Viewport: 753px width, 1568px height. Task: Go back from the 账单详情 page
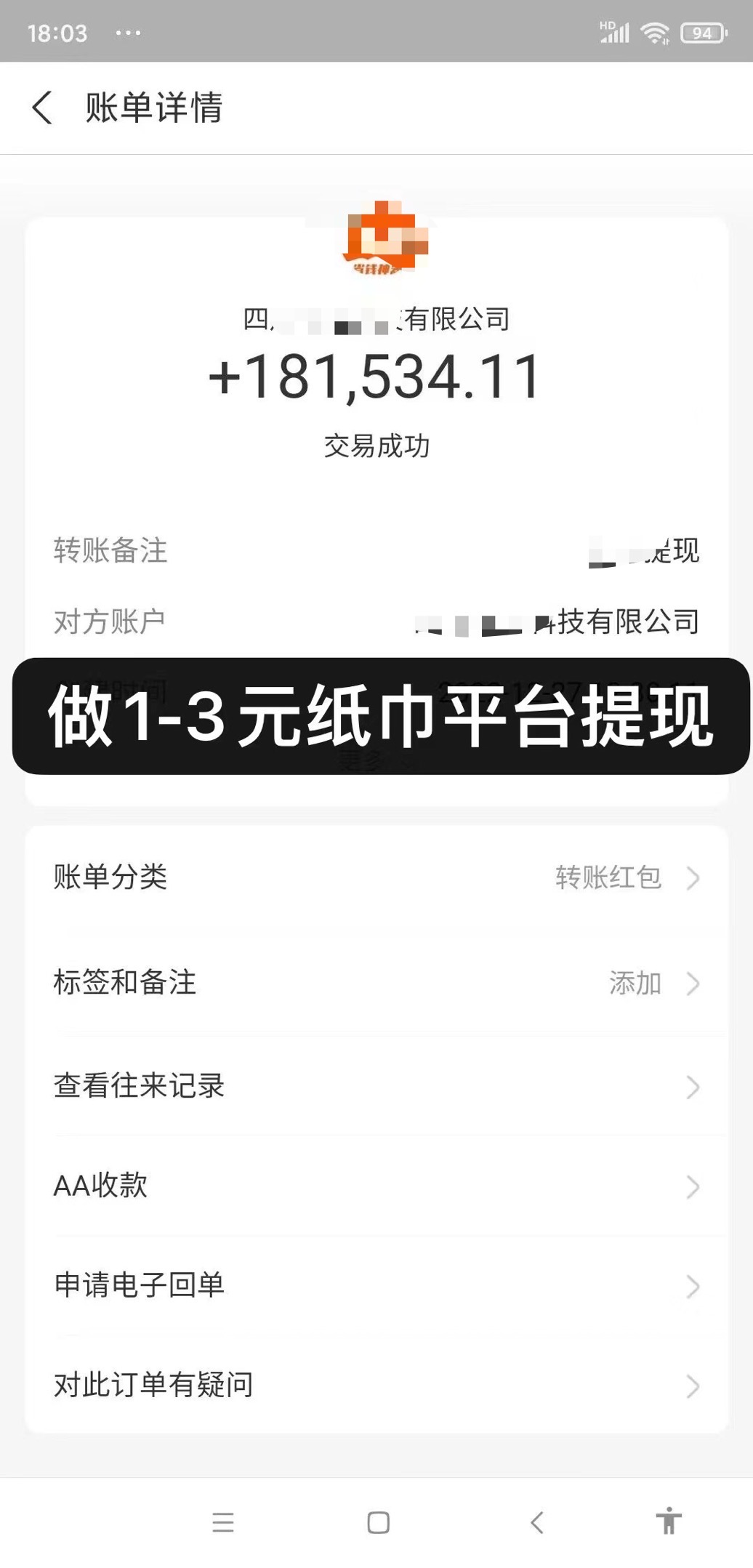click(x=42, y=108)
